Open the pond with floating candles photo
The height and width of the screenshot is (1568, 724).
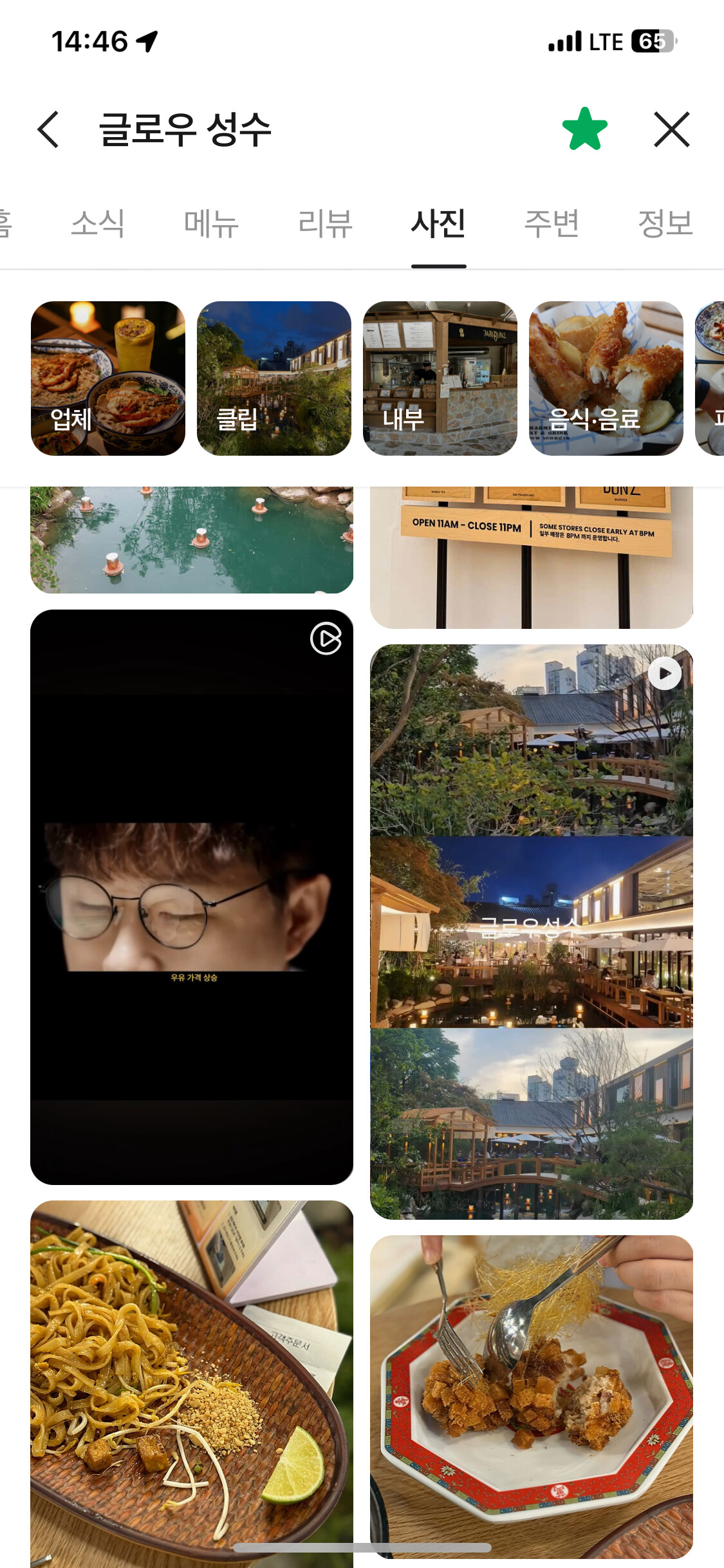coord(192,541)
